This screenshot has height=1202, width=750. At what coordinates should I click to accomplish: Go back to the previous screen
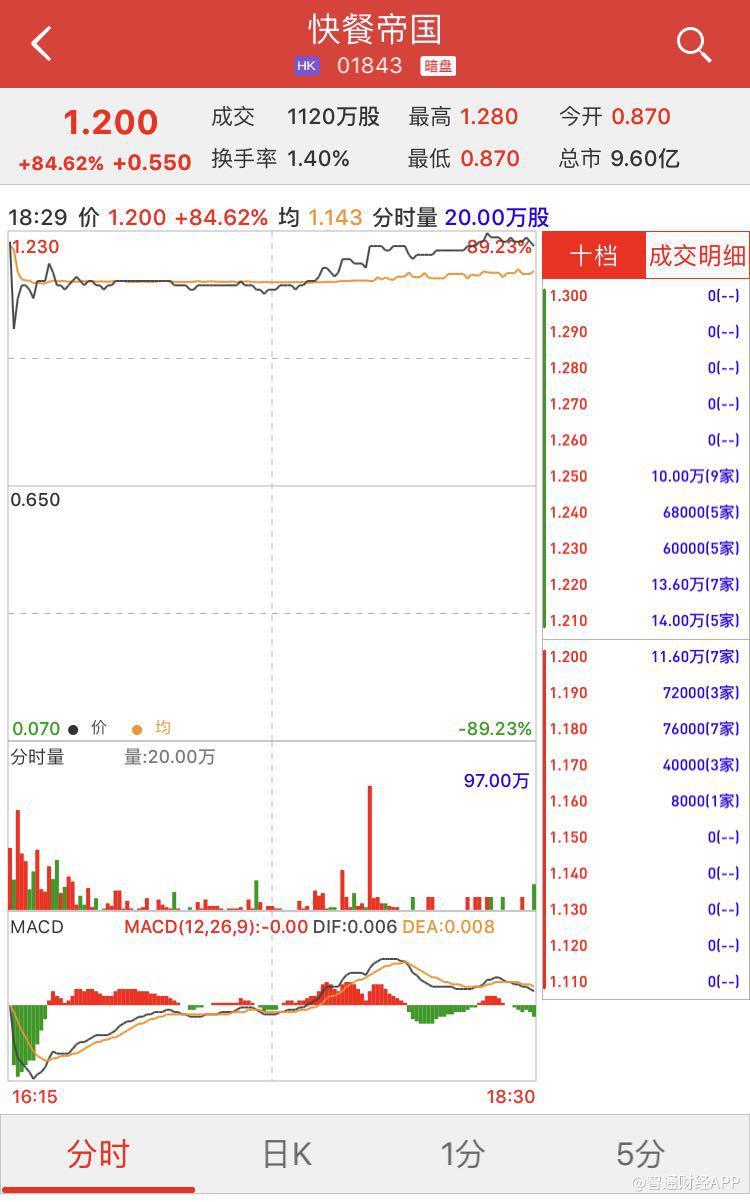(x=41, y=45)
